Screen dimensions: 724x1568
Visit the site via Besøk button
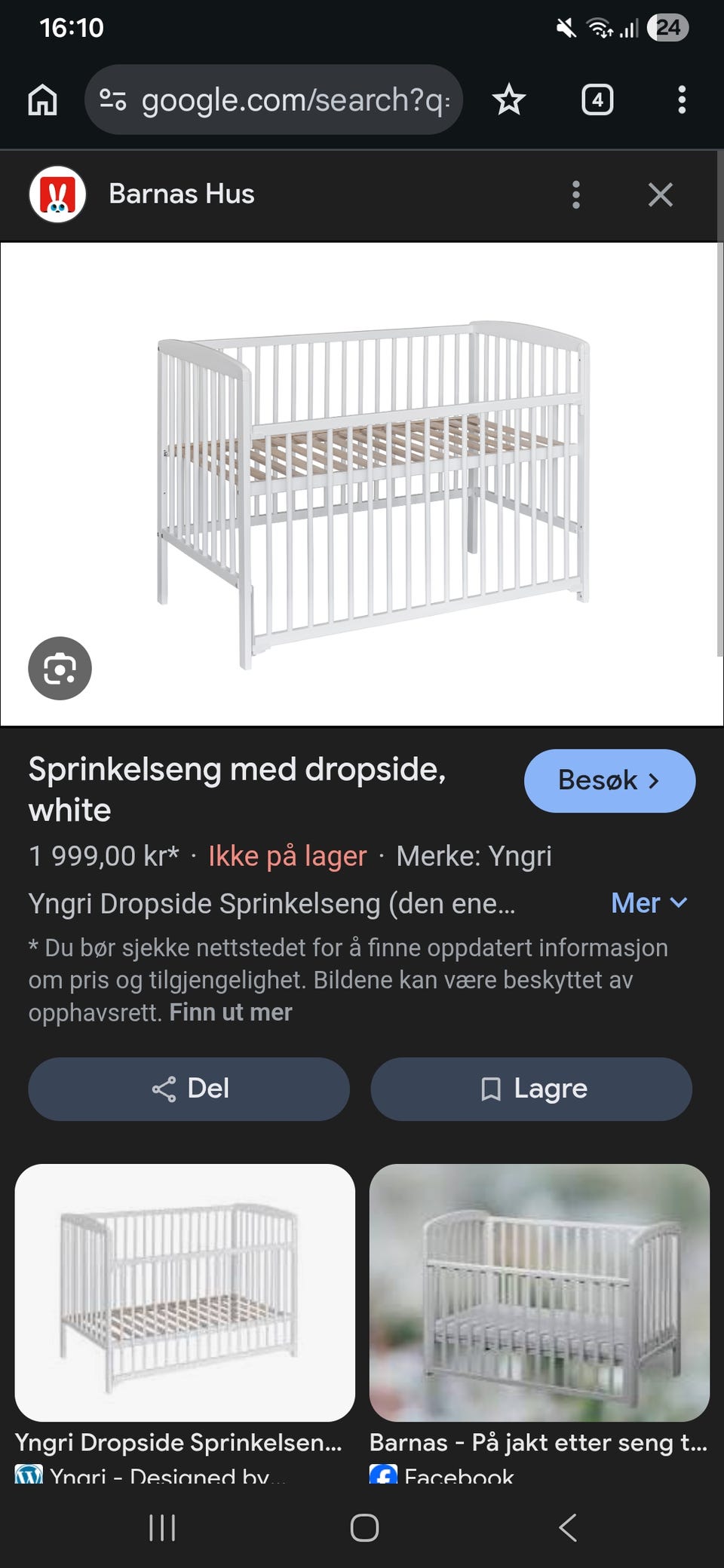pyautogui.click(x=609, y=780)
